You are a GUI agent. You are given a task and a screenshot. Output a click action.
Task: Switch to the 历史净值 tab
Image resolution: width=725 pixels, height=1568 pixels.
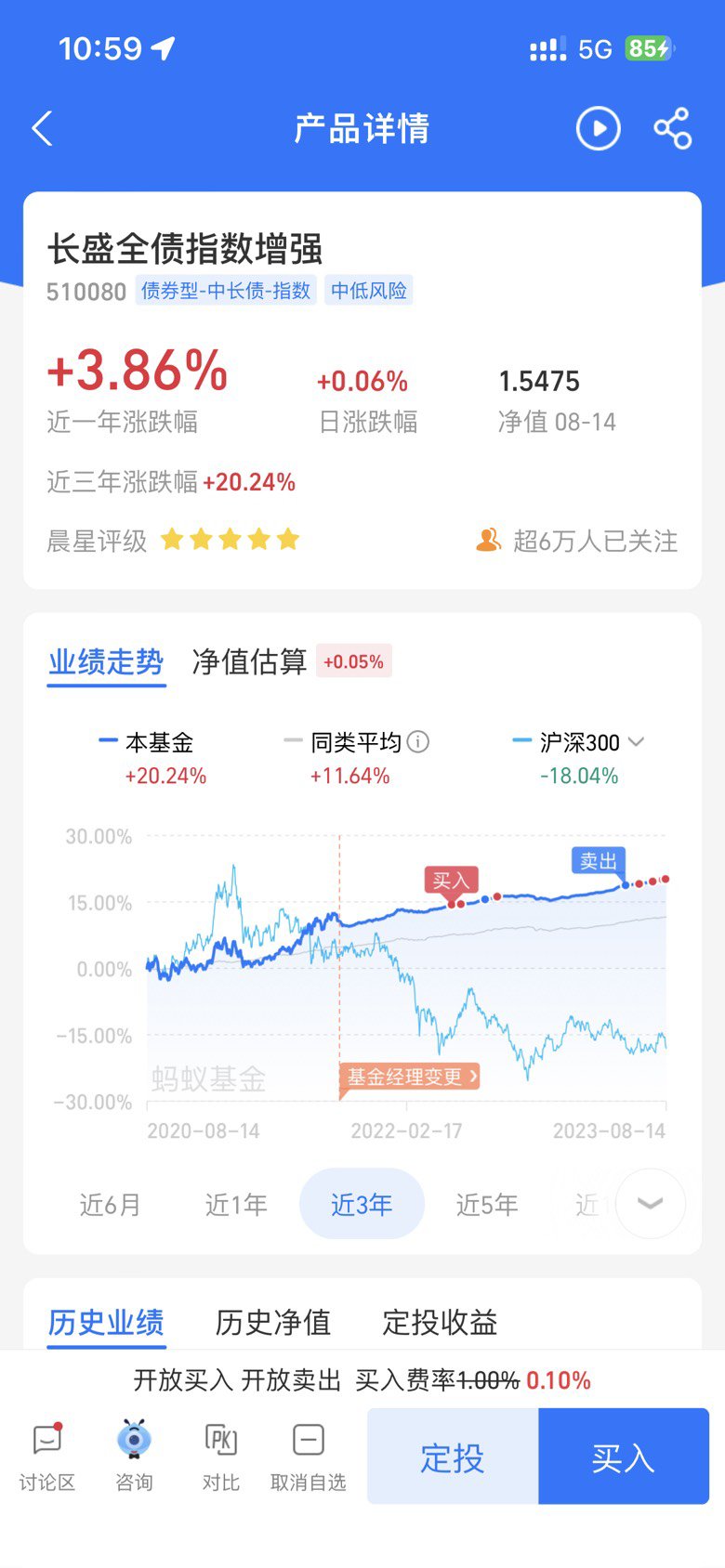[273, 1322]
